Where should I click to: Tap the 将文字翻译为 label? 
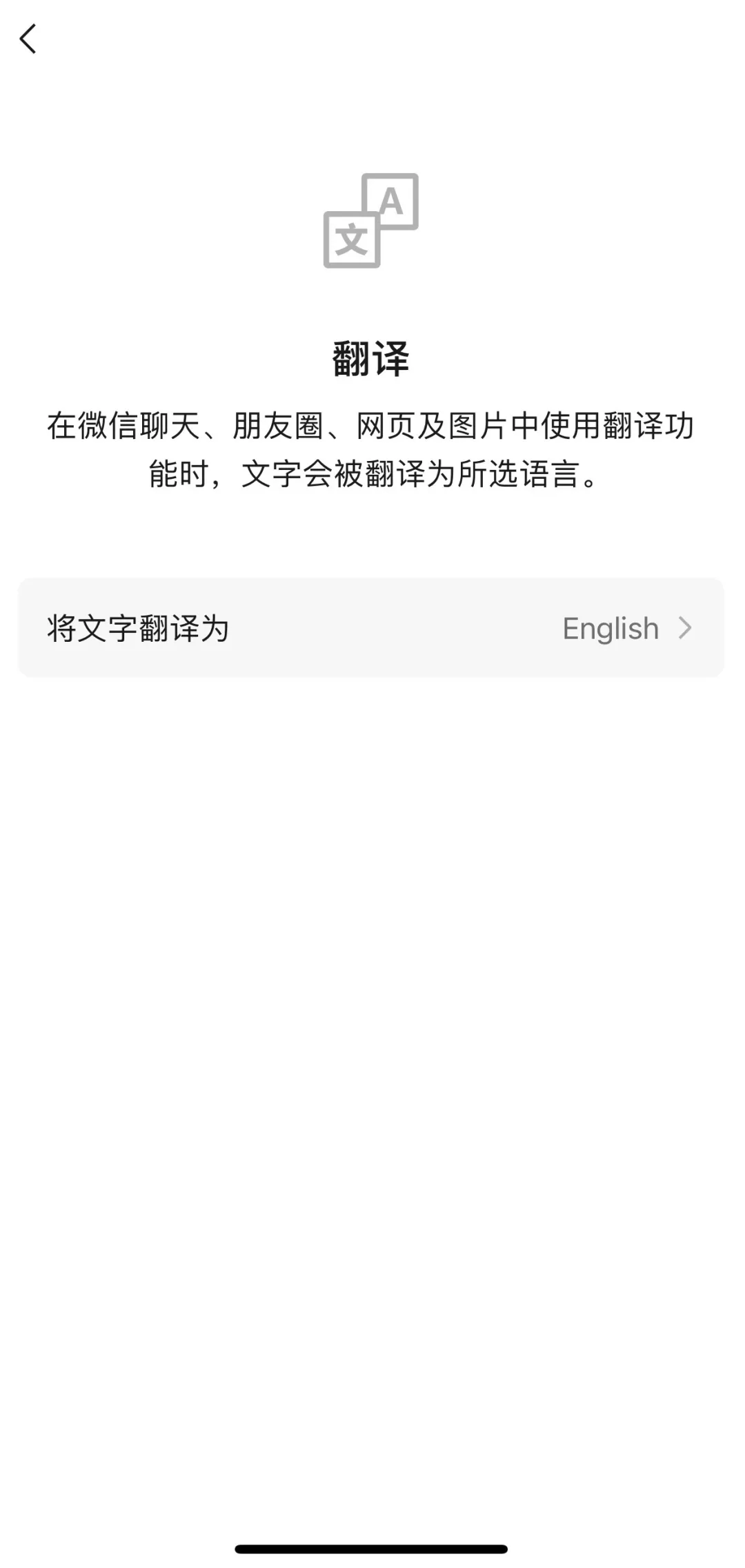138,628
